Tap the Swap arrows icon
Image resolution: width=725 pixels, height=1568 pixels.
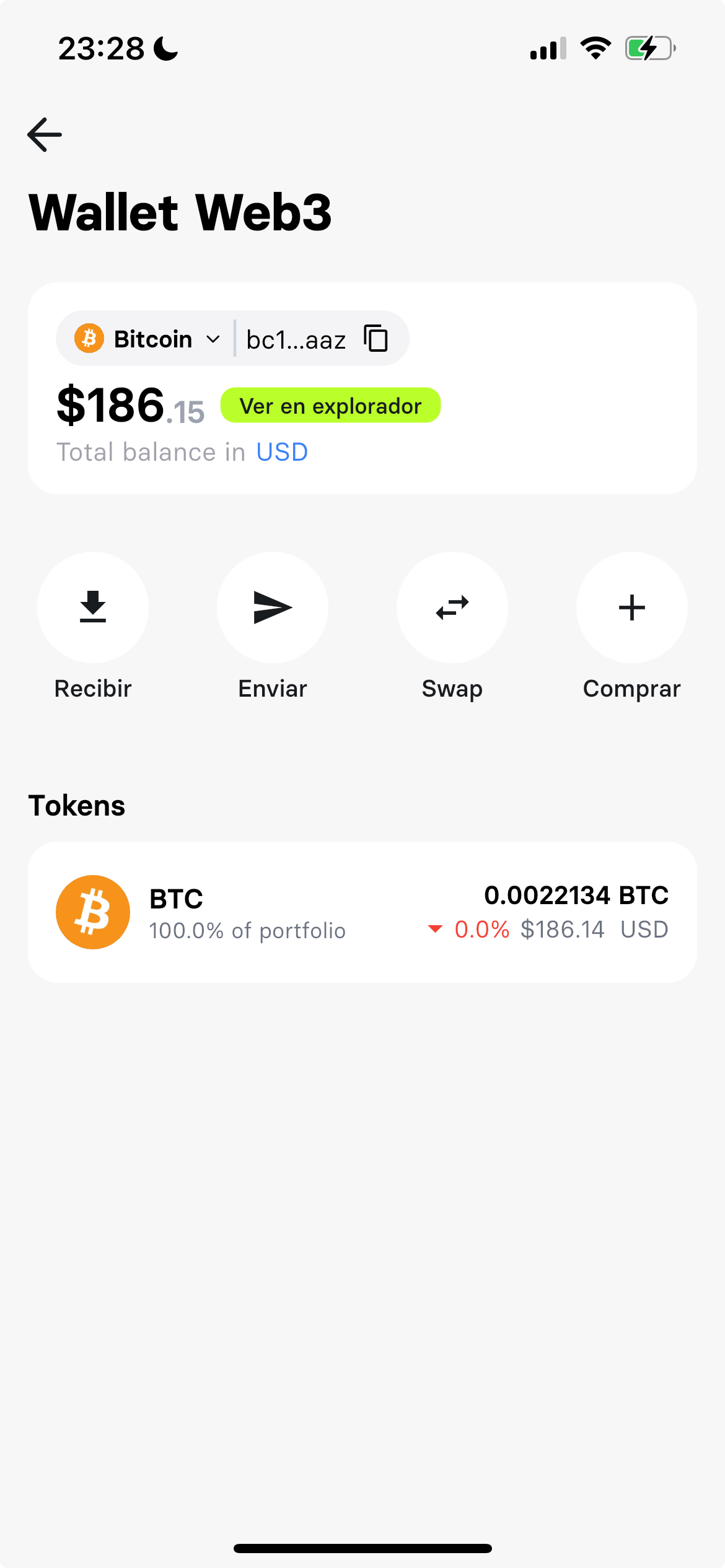tap(452, 608)
